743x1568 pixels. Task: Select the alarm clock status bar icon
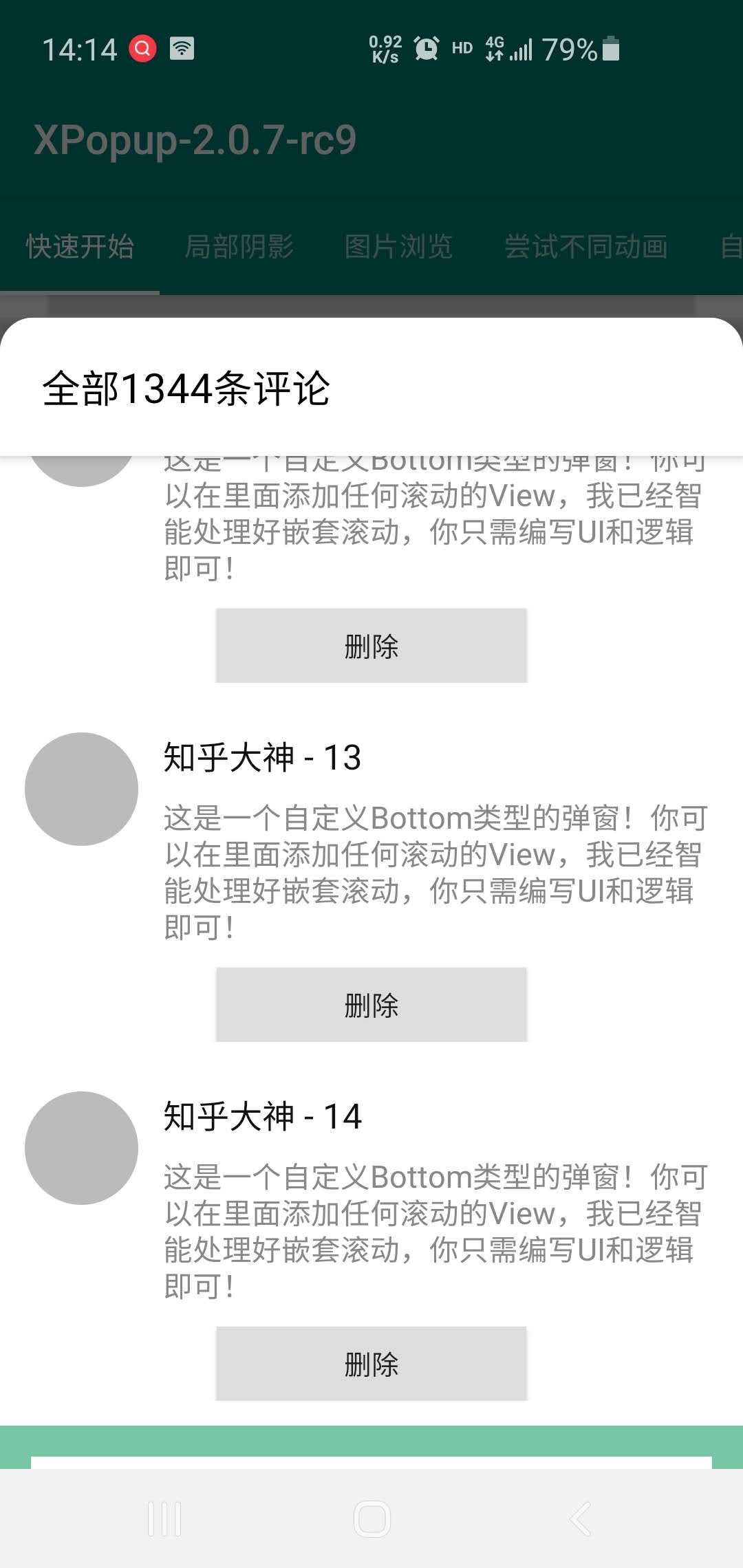[425, 48]
